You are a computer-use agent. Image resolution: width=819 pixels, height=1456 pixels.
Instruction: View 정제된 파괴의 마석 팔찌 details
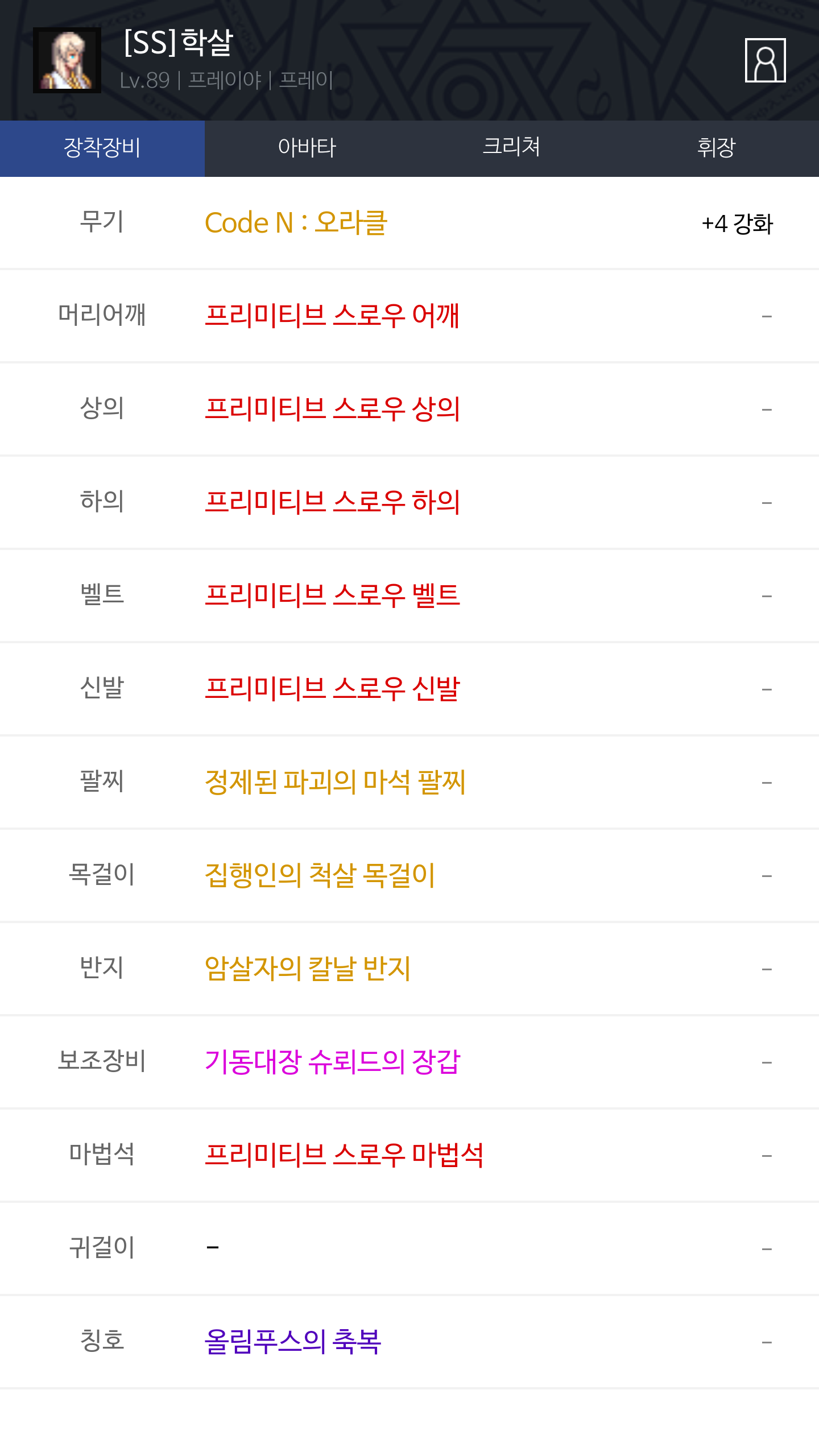coord(335,782)
